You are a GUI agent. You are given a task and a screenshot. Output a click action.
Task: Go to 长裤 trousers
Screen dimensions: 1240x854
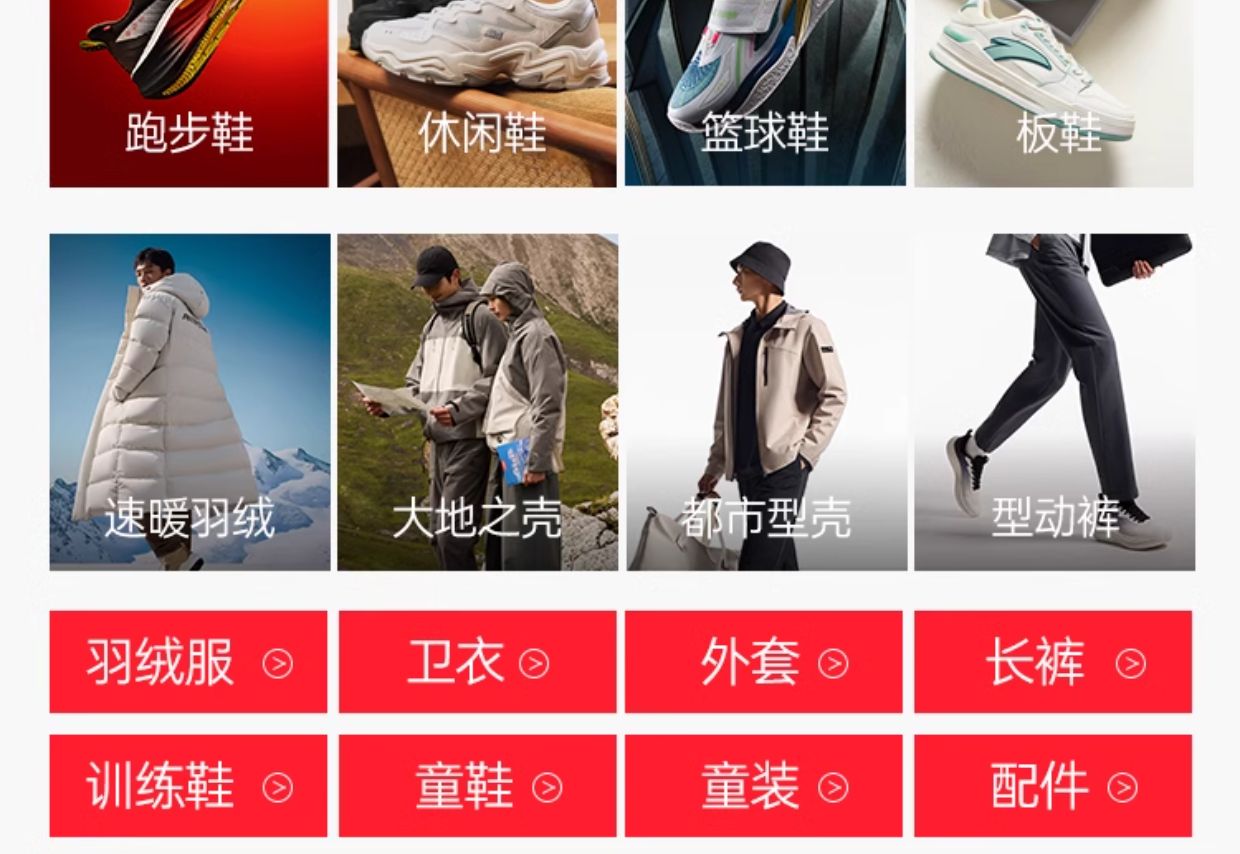pyautogui.click(x=1053, y=662)
